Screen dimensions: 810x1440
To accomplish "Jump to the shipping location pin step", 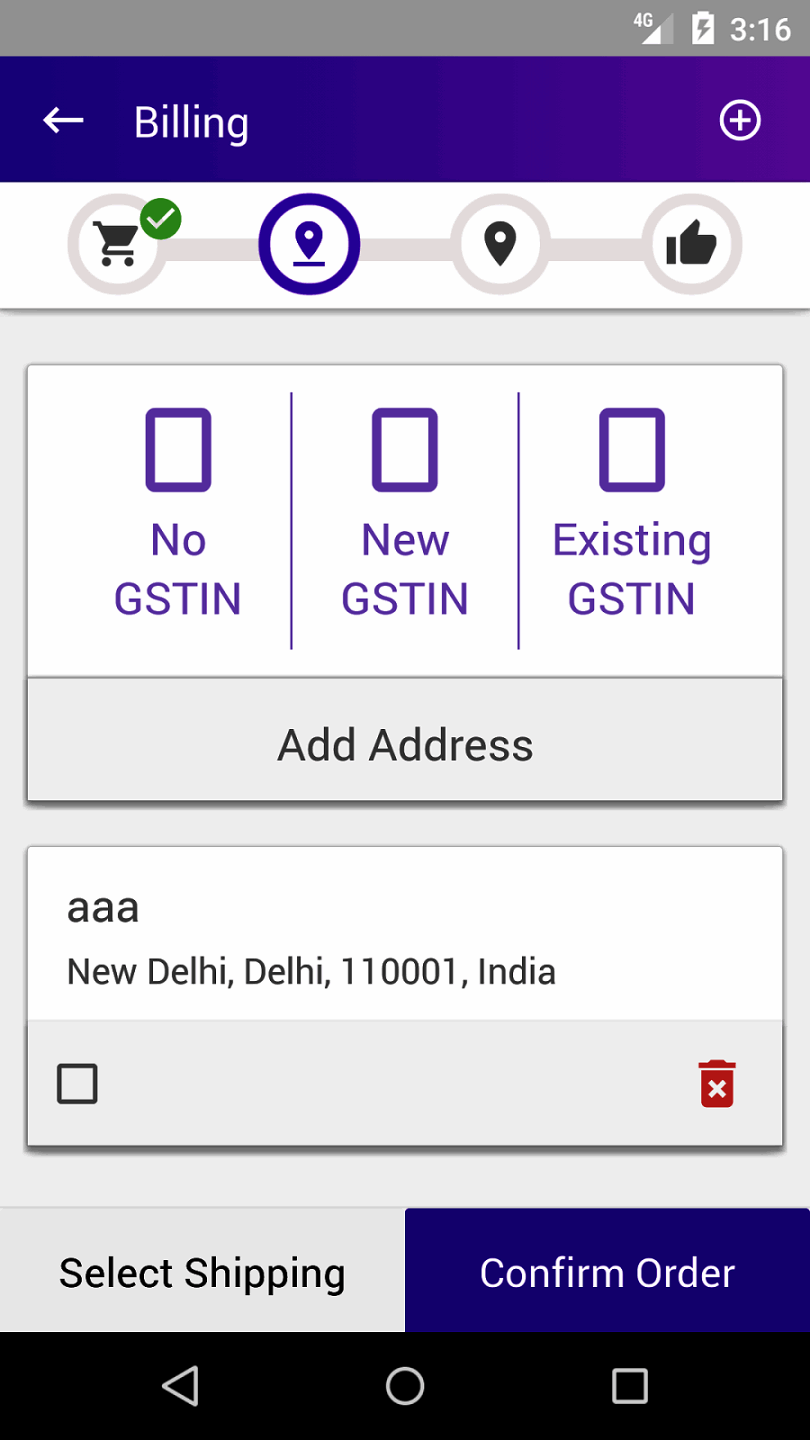I will point(500,244).
